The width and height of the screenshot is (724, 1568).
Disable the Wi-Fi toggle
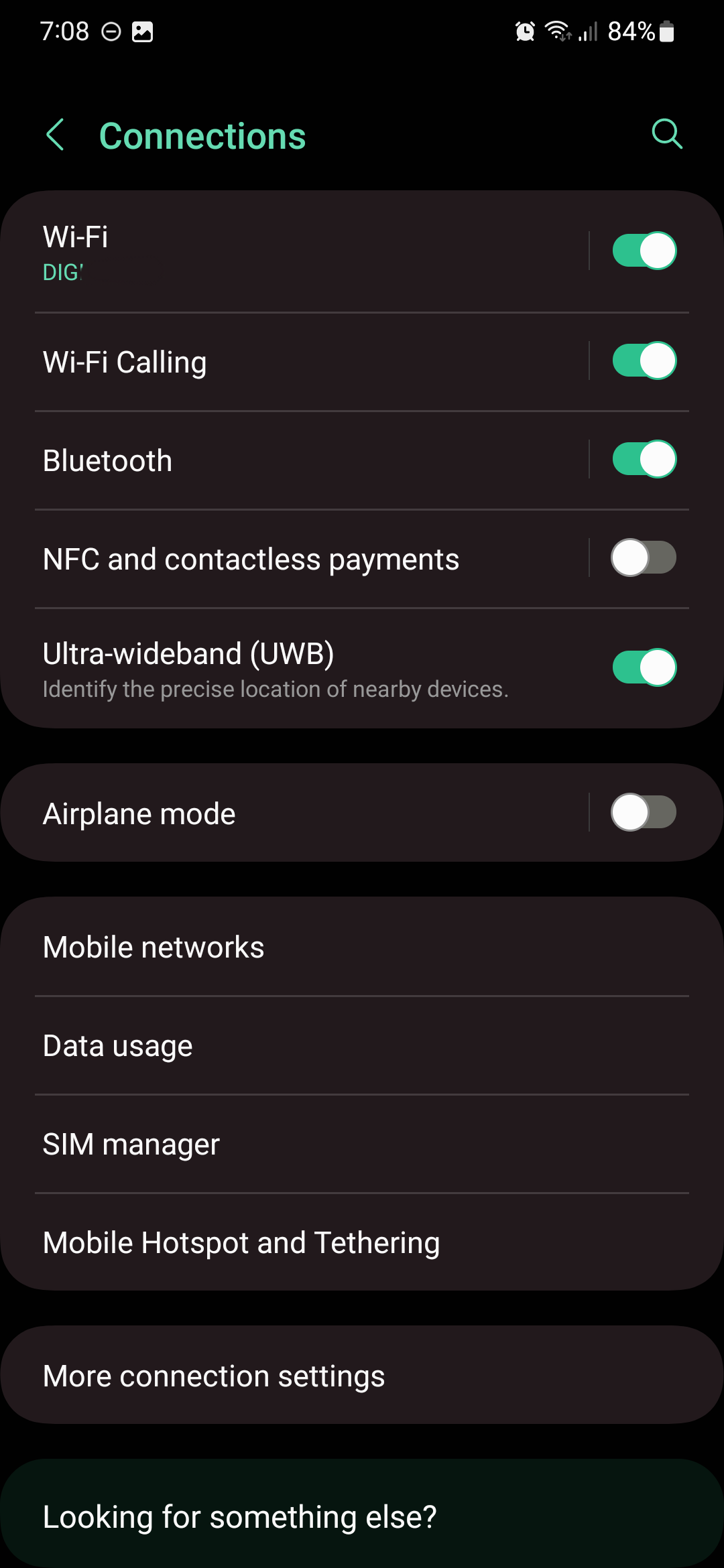[x=643, y=250]
